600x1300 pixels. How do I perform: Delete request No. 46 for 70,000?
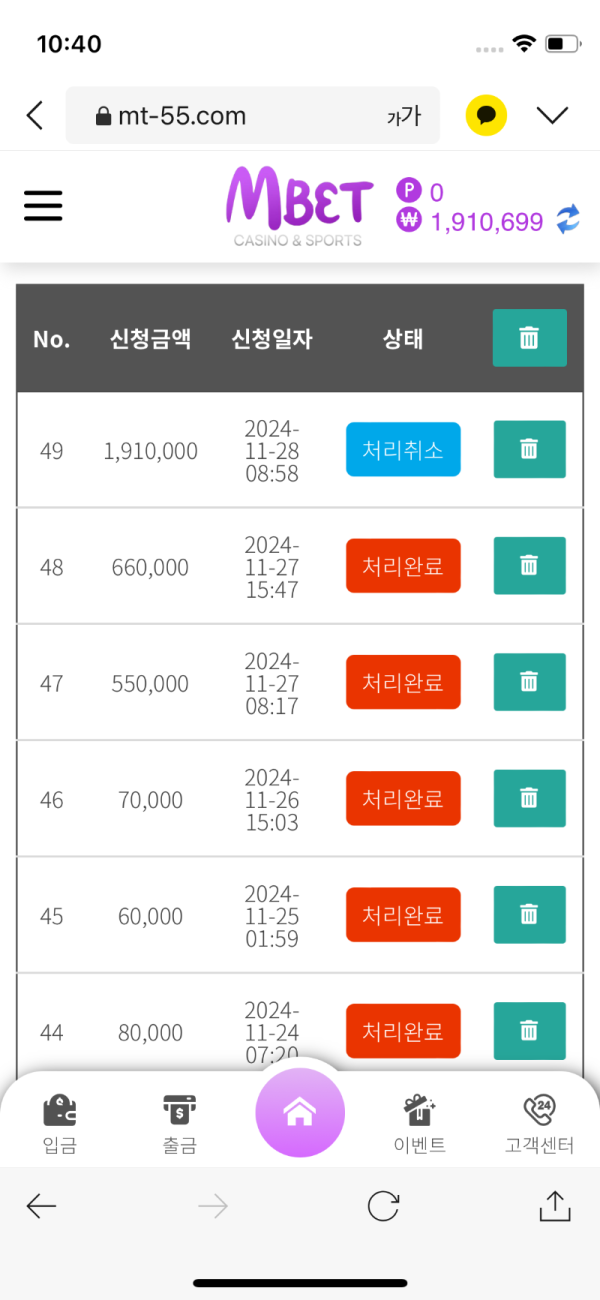pyautogui.click(x=529, y=797)
